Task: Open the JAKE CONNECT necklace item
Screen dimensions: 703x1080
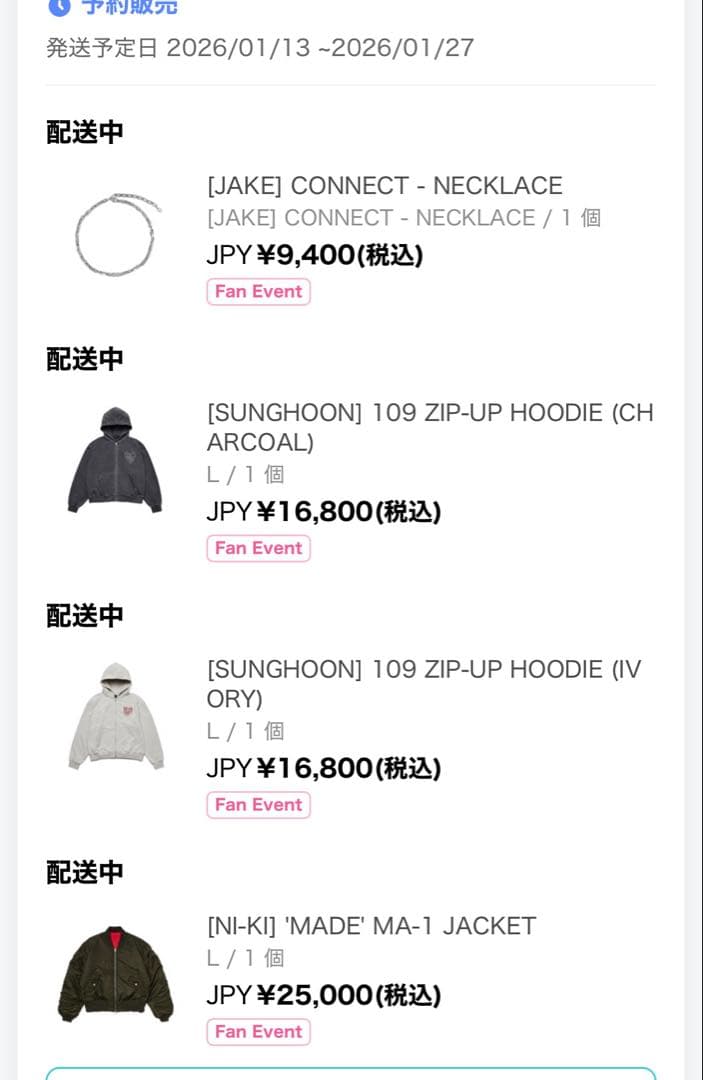Action: pos(384,186)
